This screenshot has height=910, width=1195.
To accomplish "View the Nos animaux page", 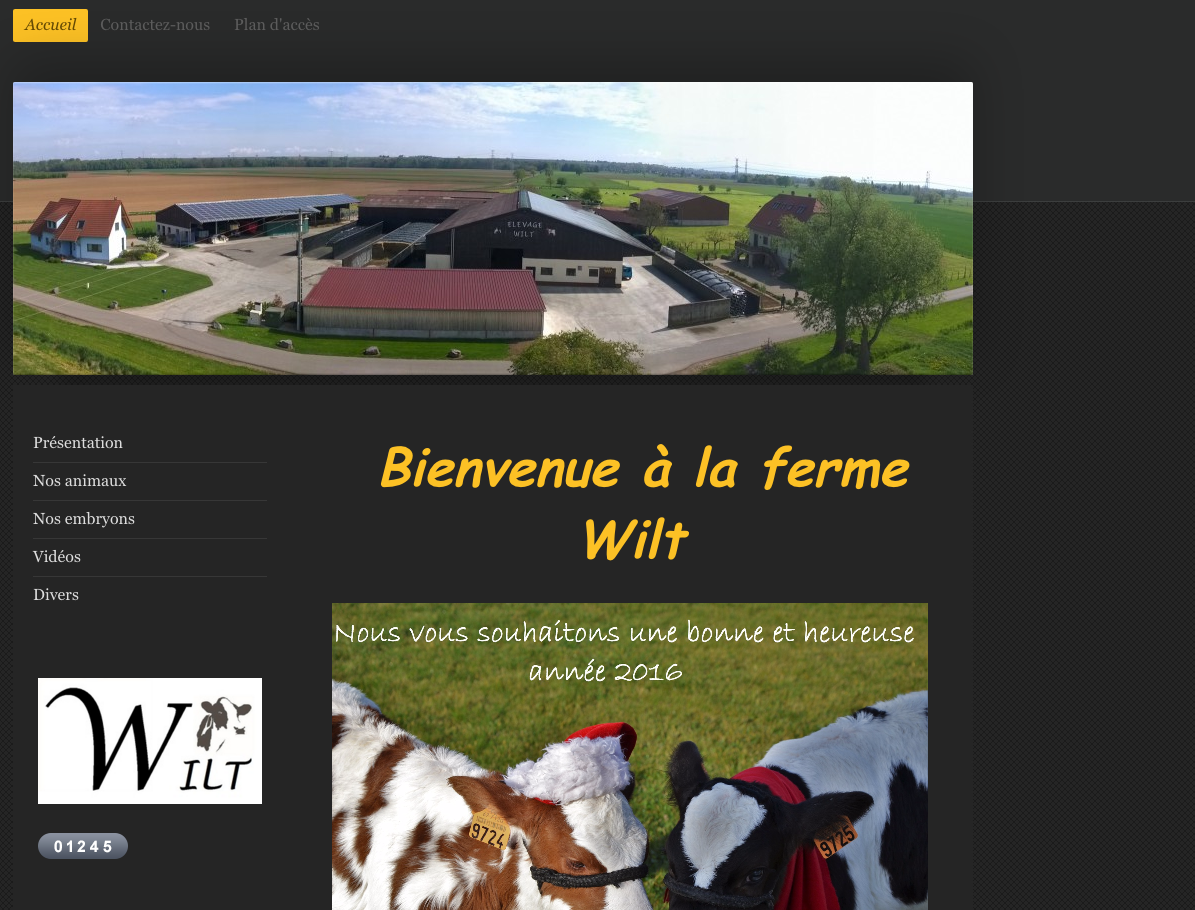I will coord(80,481).
